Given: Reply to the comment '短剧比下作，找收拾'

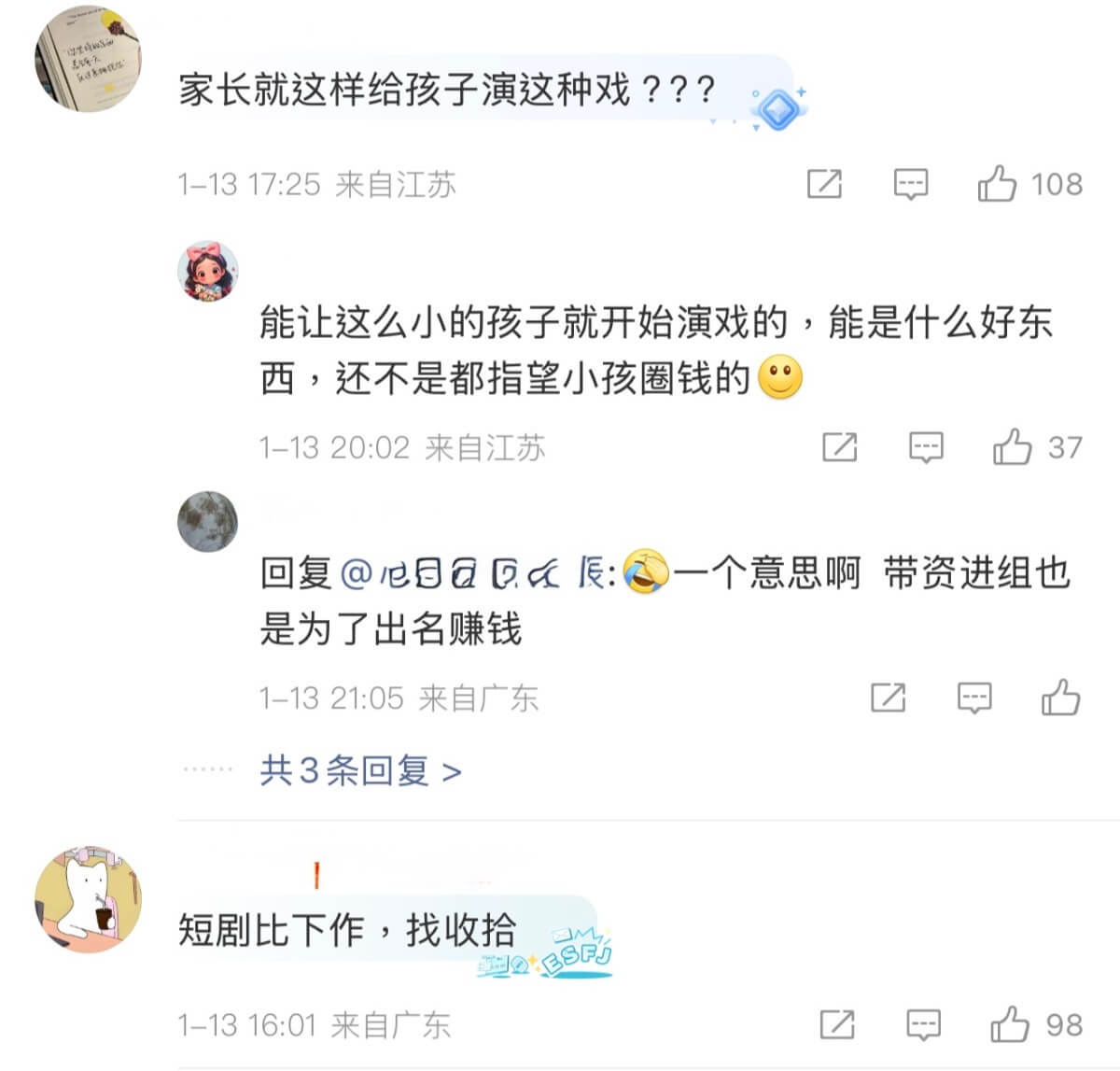Looking at the screenshot, I should tap(923, 1025).
